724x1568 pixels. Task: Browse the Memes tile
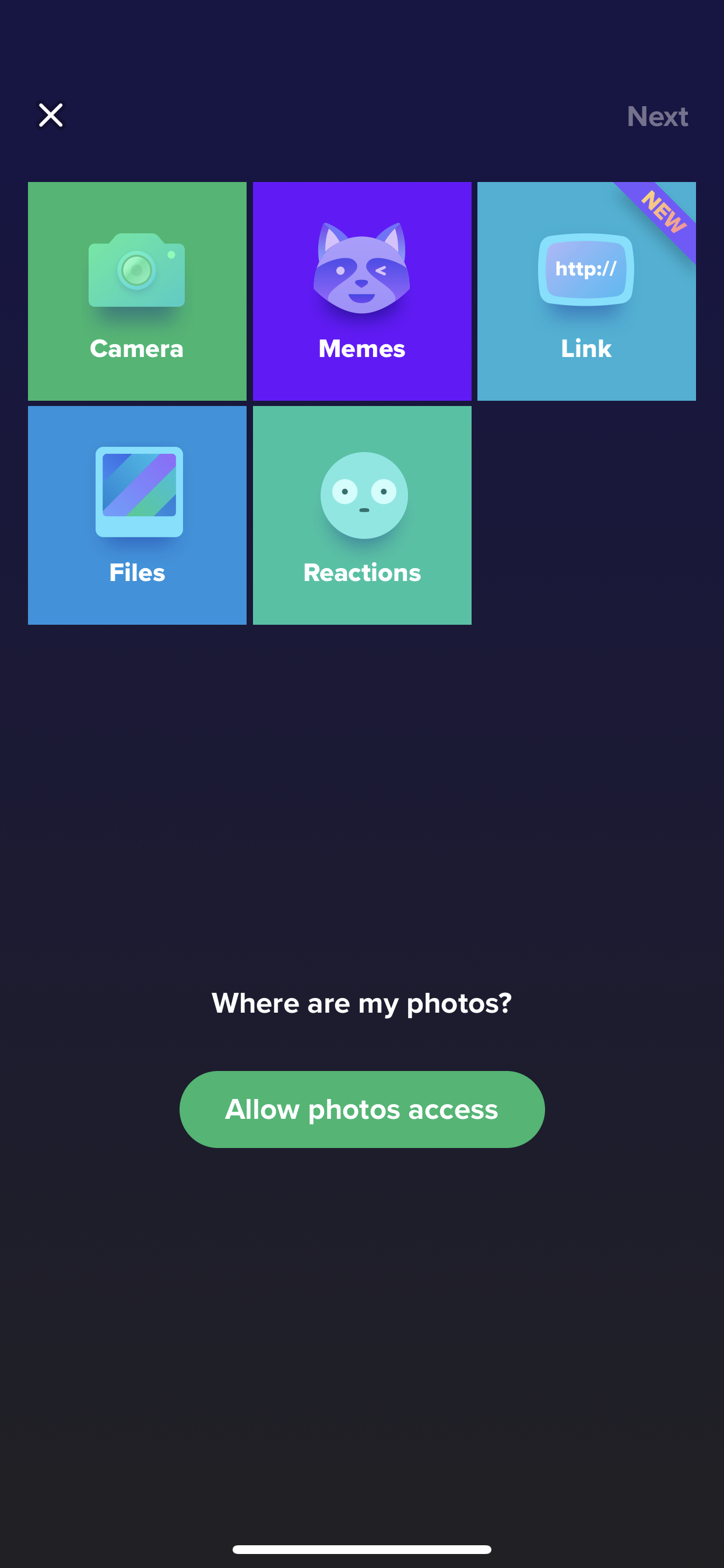click(362, 291)
